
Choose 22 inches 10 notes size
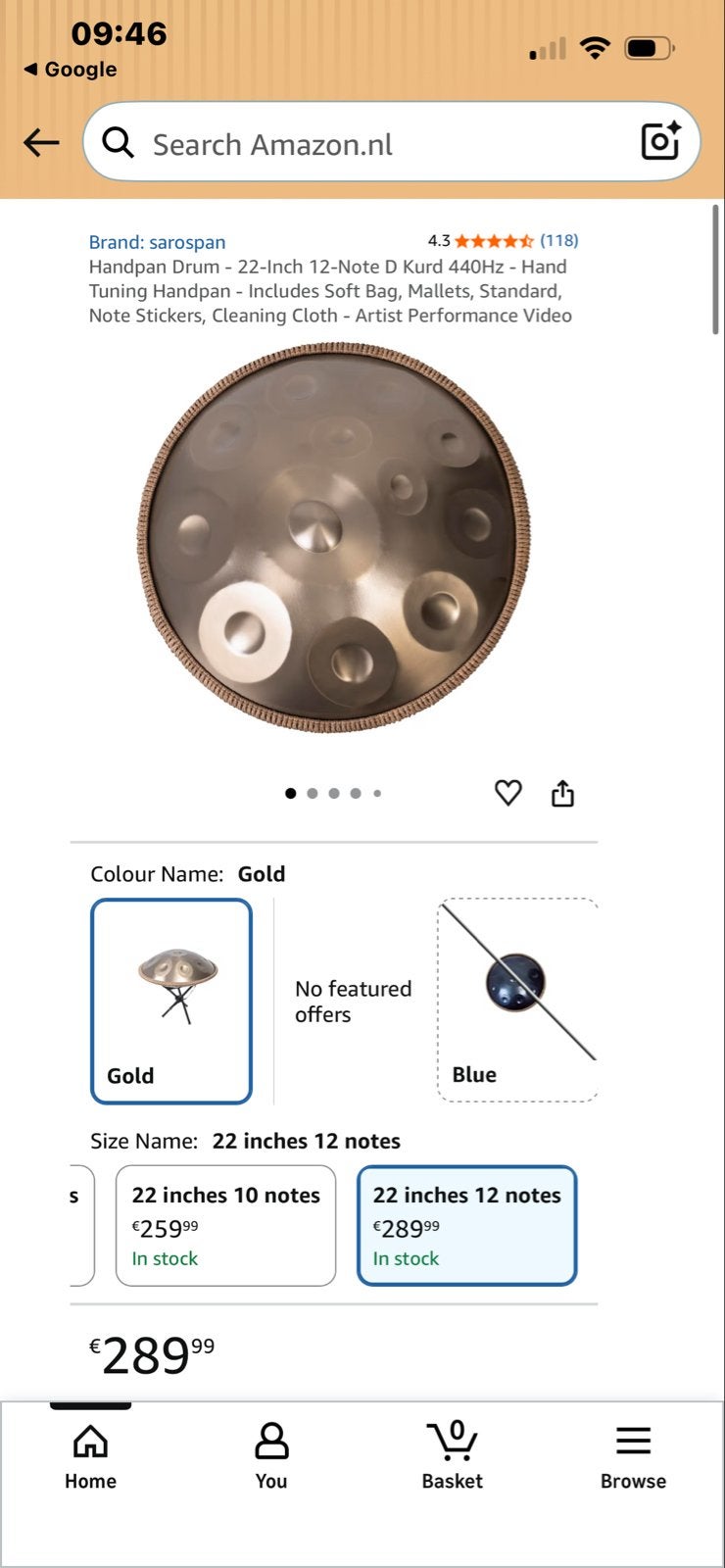tap(225, 1225)
